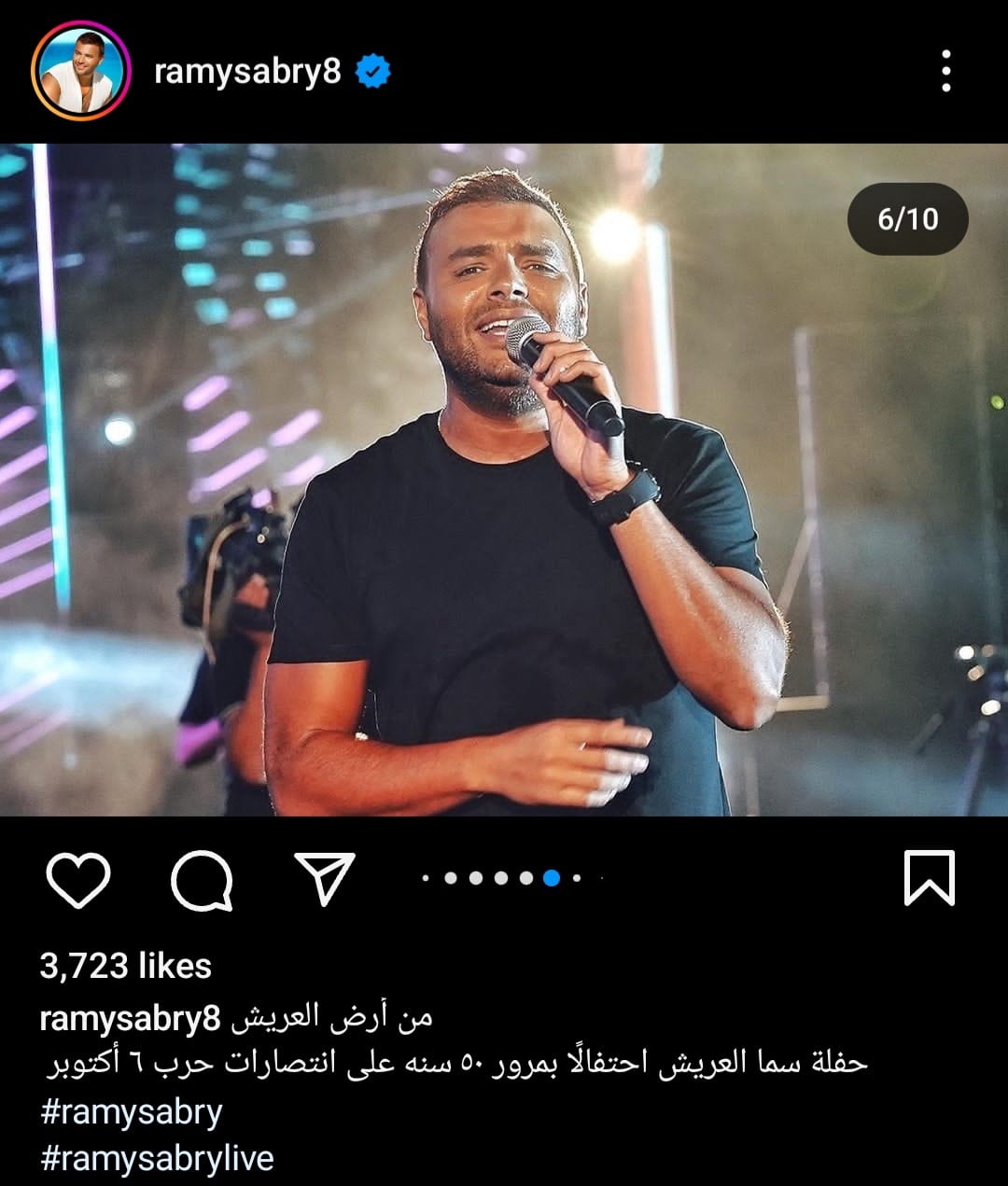This screenshot has height=1186, width=1008.
Task: View who liked via 3,723 likes
Action: click(125, 966)
